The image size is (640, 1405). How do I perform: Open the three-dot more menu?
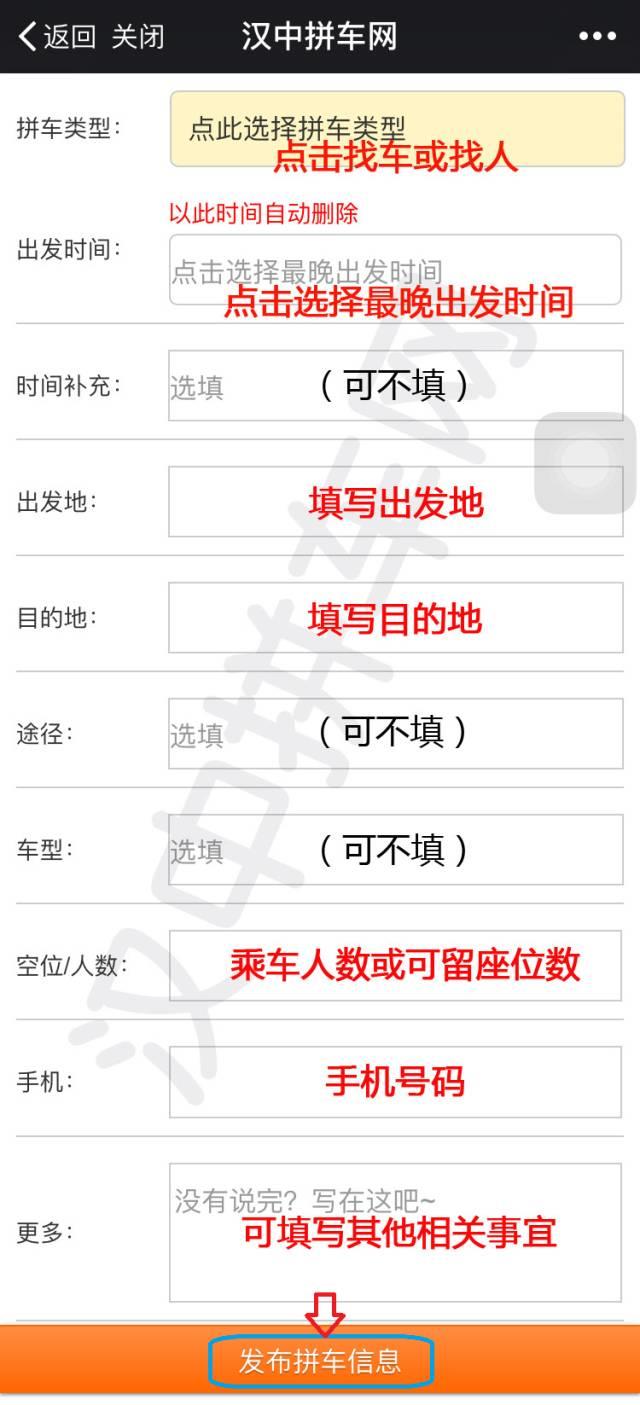597,37
